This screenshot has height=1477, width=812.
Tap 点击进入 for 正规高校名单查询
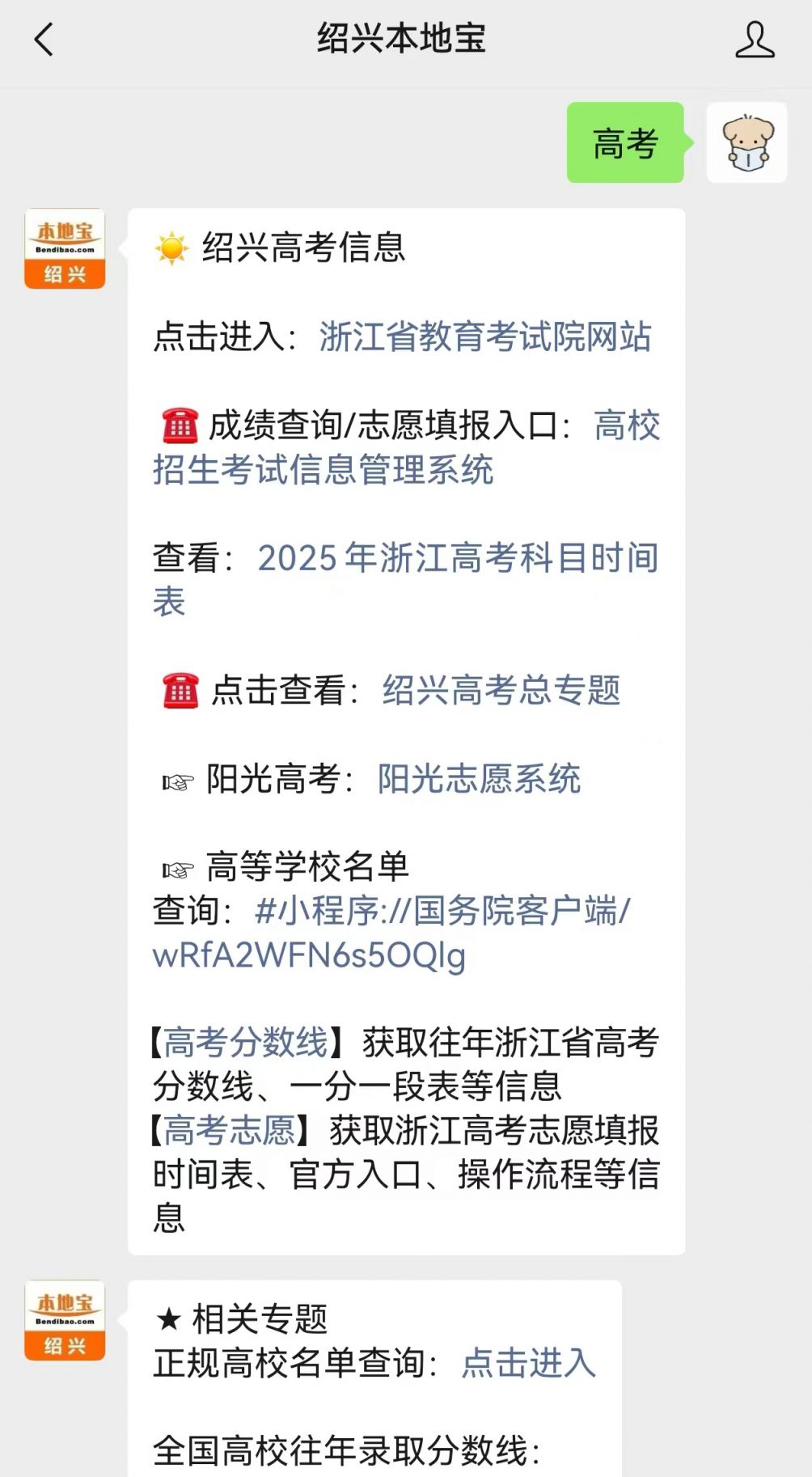(x=528, y=1363)
